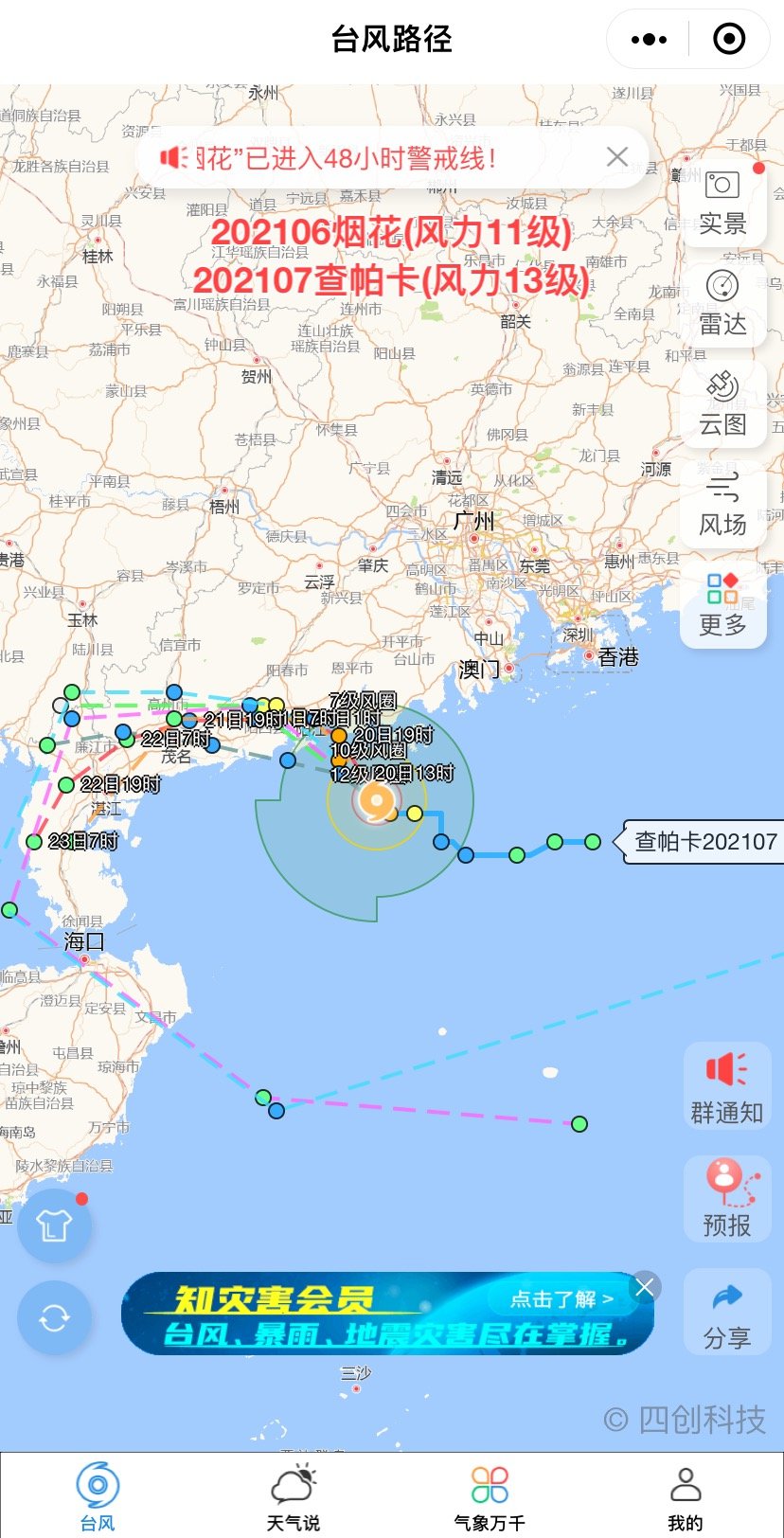Screen dimensions: 784x1538
Task: Switch to the 天气说 tab
Action: pyautogui.click(x=293, y=1494)
